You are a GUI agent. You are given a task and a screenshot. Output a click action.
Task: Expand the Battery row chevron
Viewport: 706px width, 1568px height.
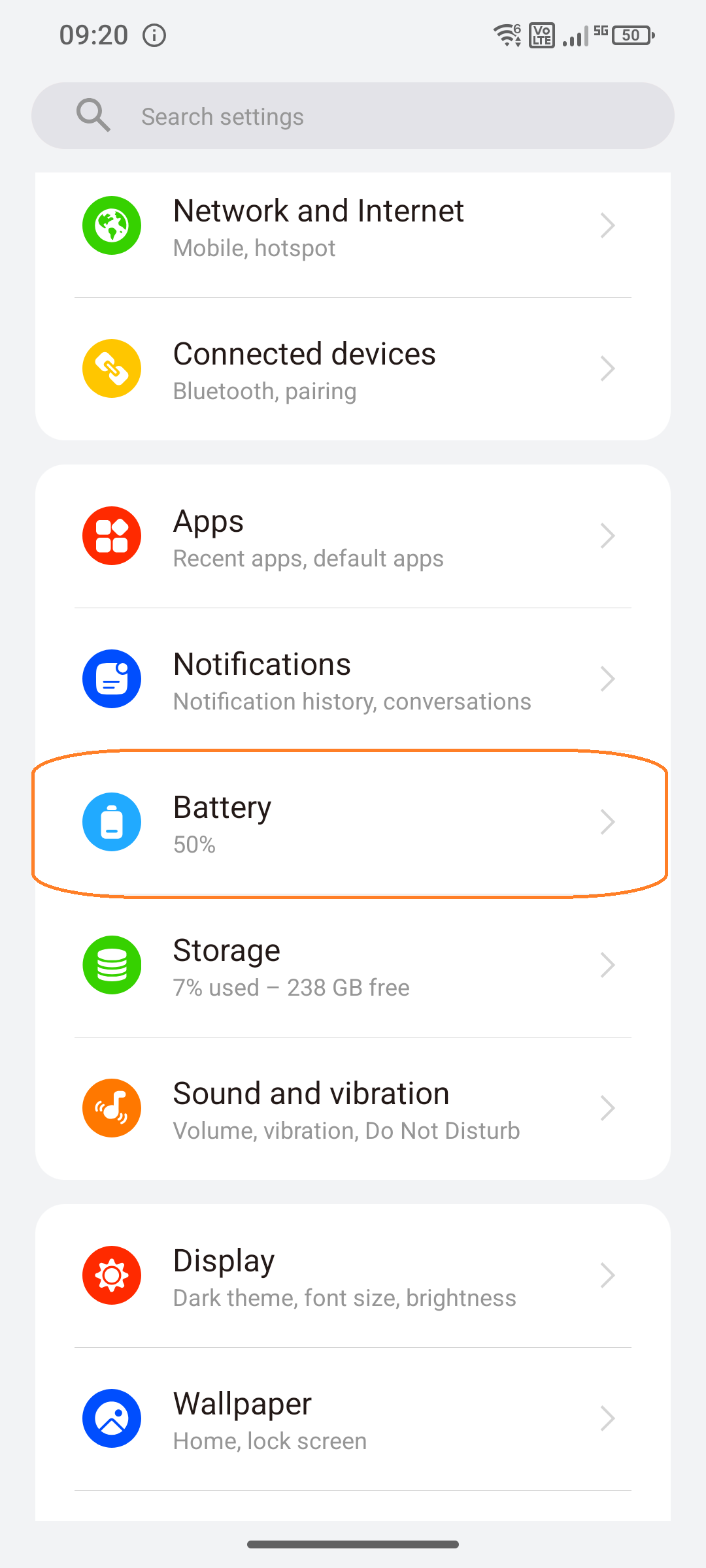pyautogui.click(x=608, y=822)
